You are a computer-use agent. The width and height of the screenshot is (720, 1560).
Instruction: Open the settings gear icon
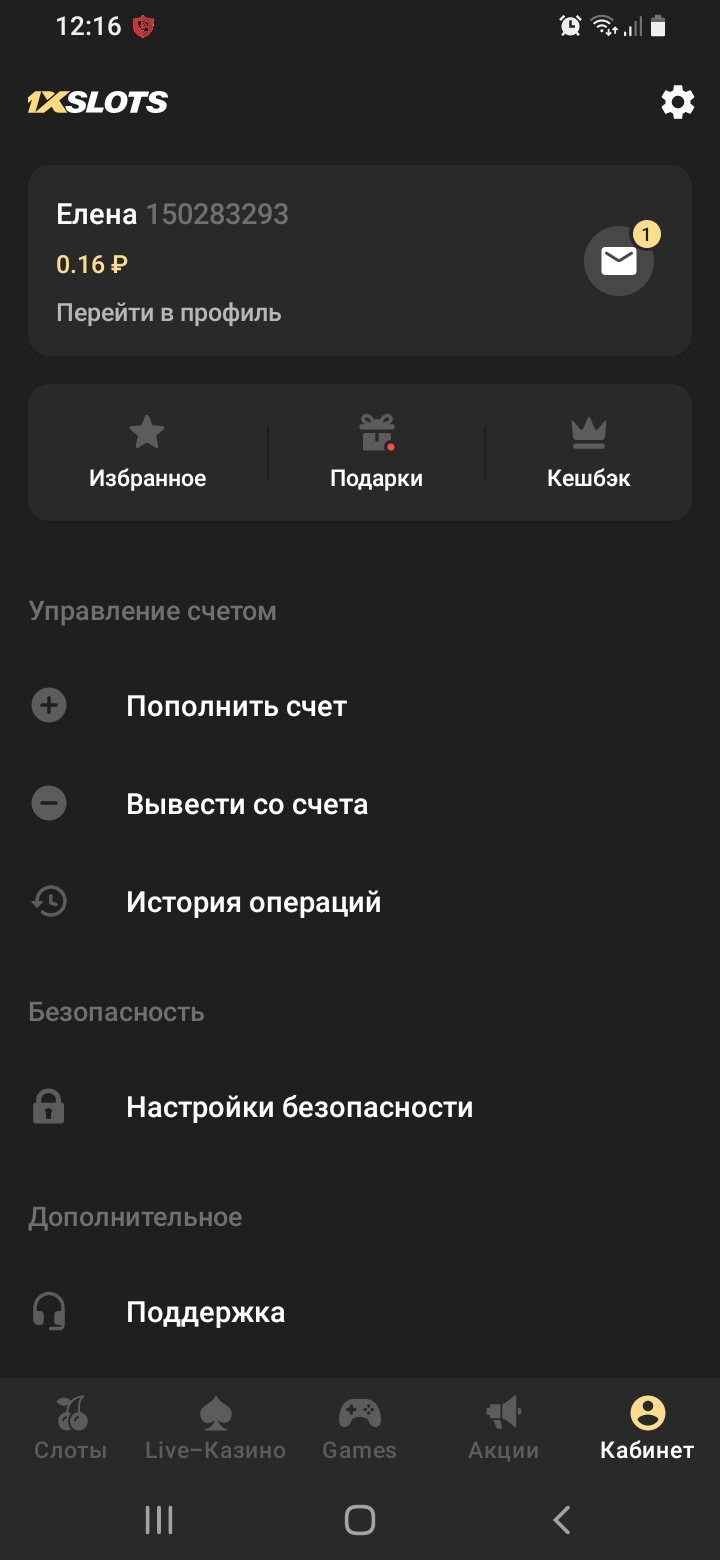(x=677, y=102)
